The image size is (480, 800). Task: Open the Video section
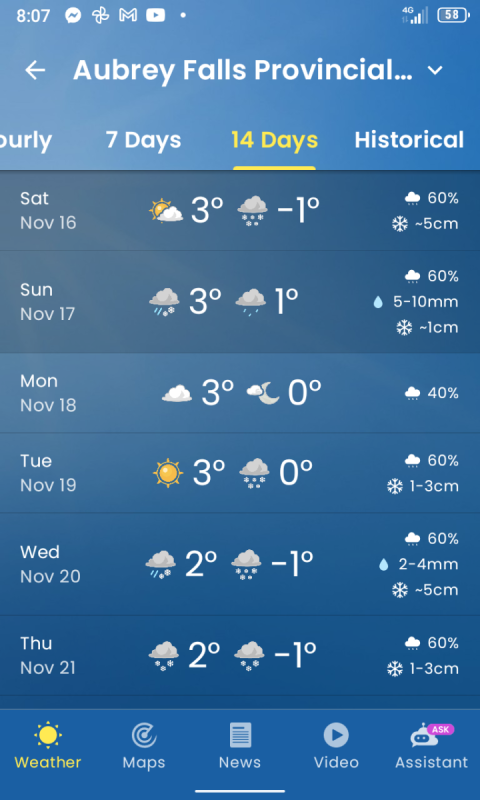(x=336, y=745)
